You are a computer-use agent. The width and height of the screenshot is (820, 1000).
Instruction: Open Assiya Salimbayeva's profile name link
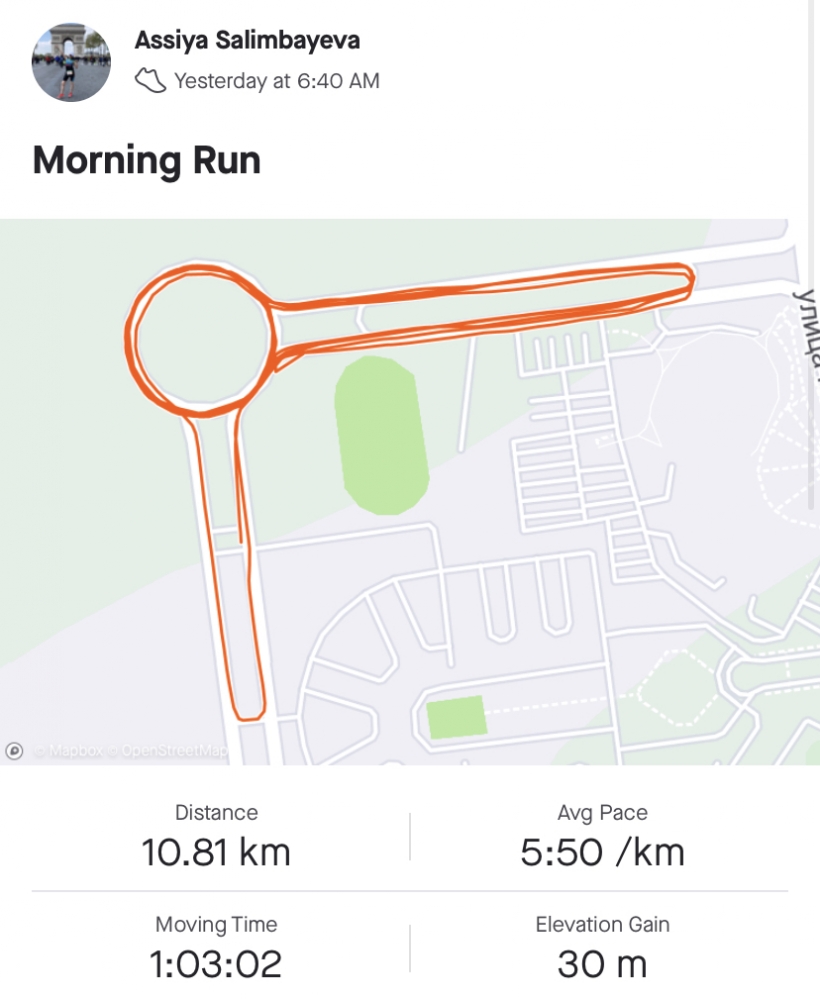coord(247,40)
